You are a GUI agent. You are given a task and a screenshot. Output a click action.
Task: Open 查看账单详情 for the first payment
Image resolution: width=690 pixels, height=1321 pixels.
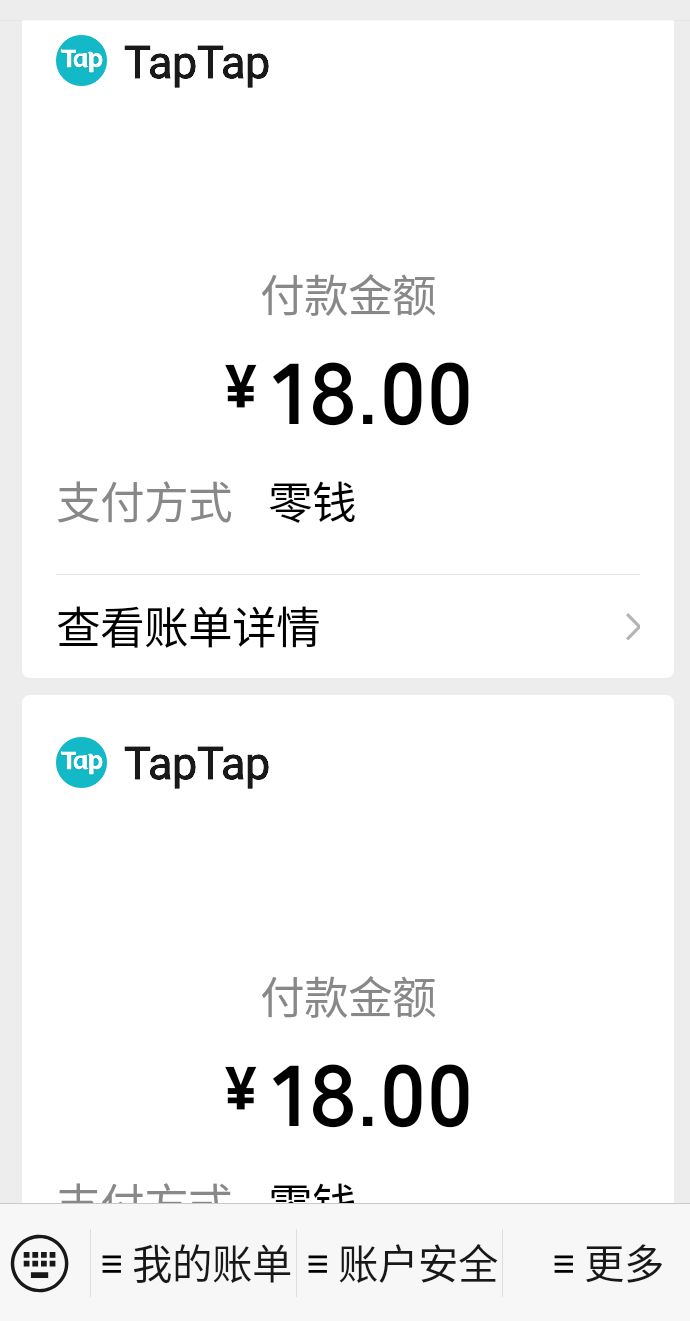click(347, 628)
